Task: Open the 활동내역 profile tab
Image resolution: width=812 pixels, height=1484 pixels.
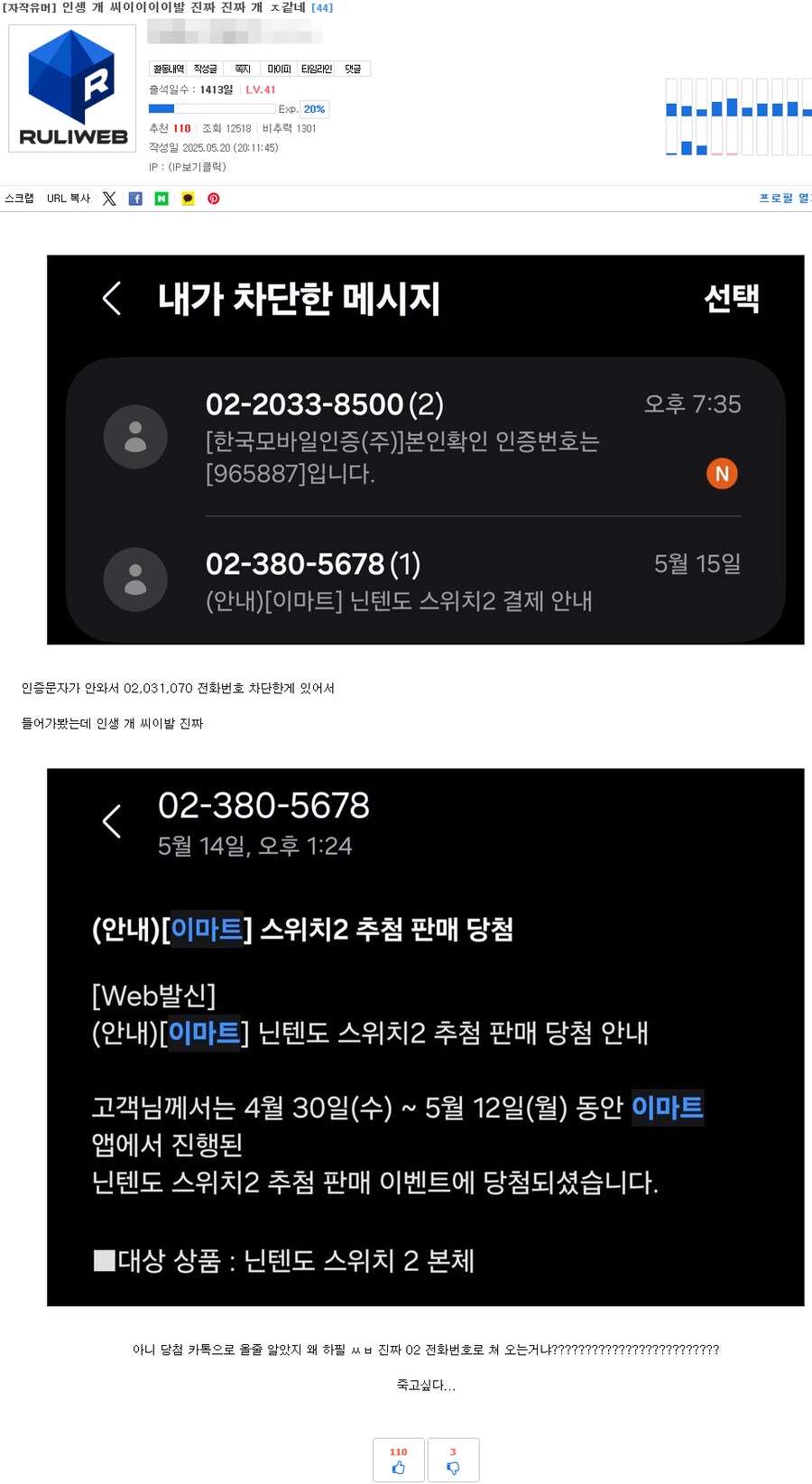Action: [x=168, y=69]
